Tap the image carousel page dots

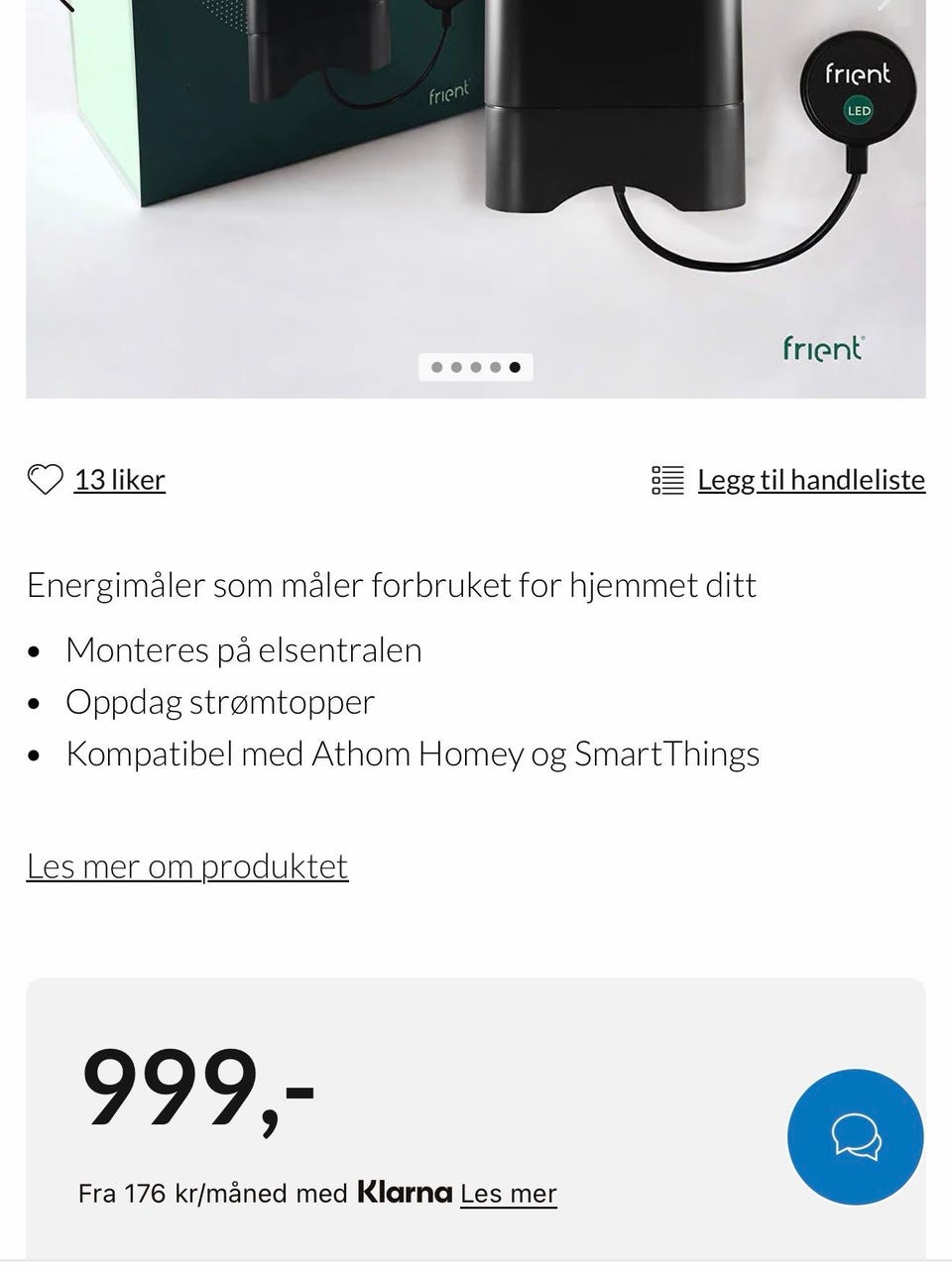tap(476, 367)
